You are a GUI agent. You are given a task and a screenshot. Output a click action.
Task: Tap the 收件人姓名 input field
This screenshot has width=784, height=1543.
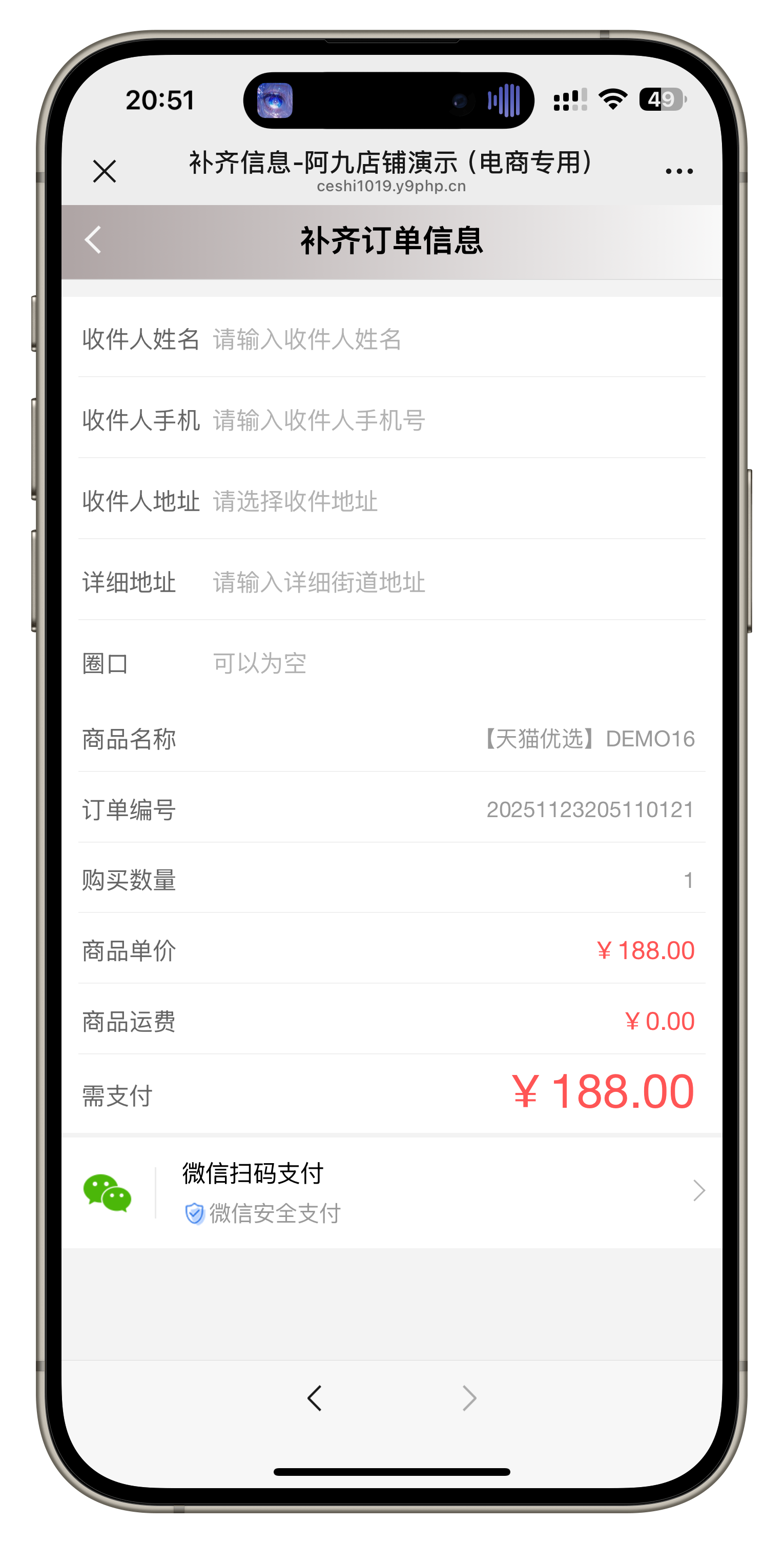(x=455, y=340)
